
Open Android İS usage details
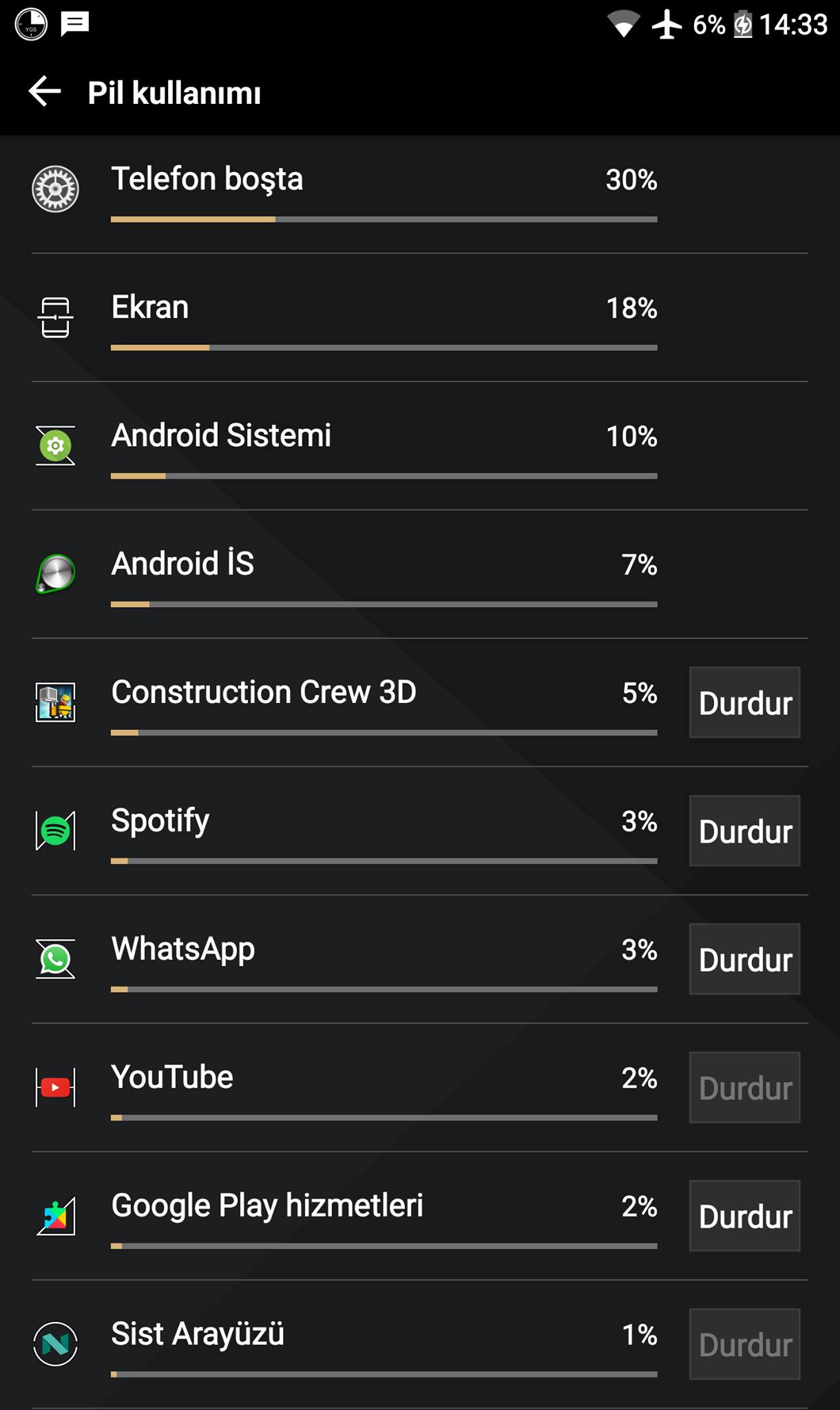[x=383, y=574]
